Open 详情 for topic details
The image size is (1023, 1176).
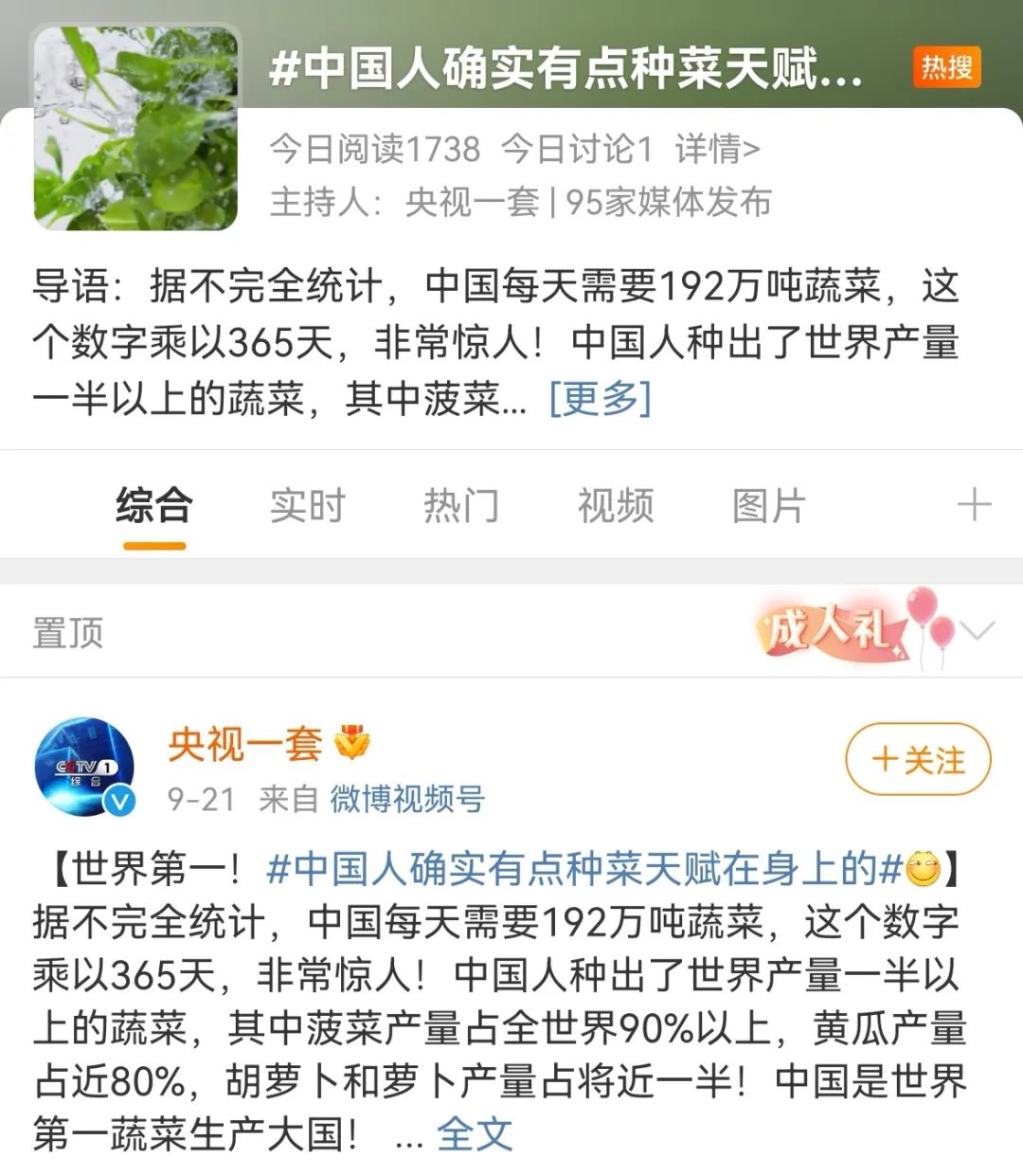click(x=717, y=149)
